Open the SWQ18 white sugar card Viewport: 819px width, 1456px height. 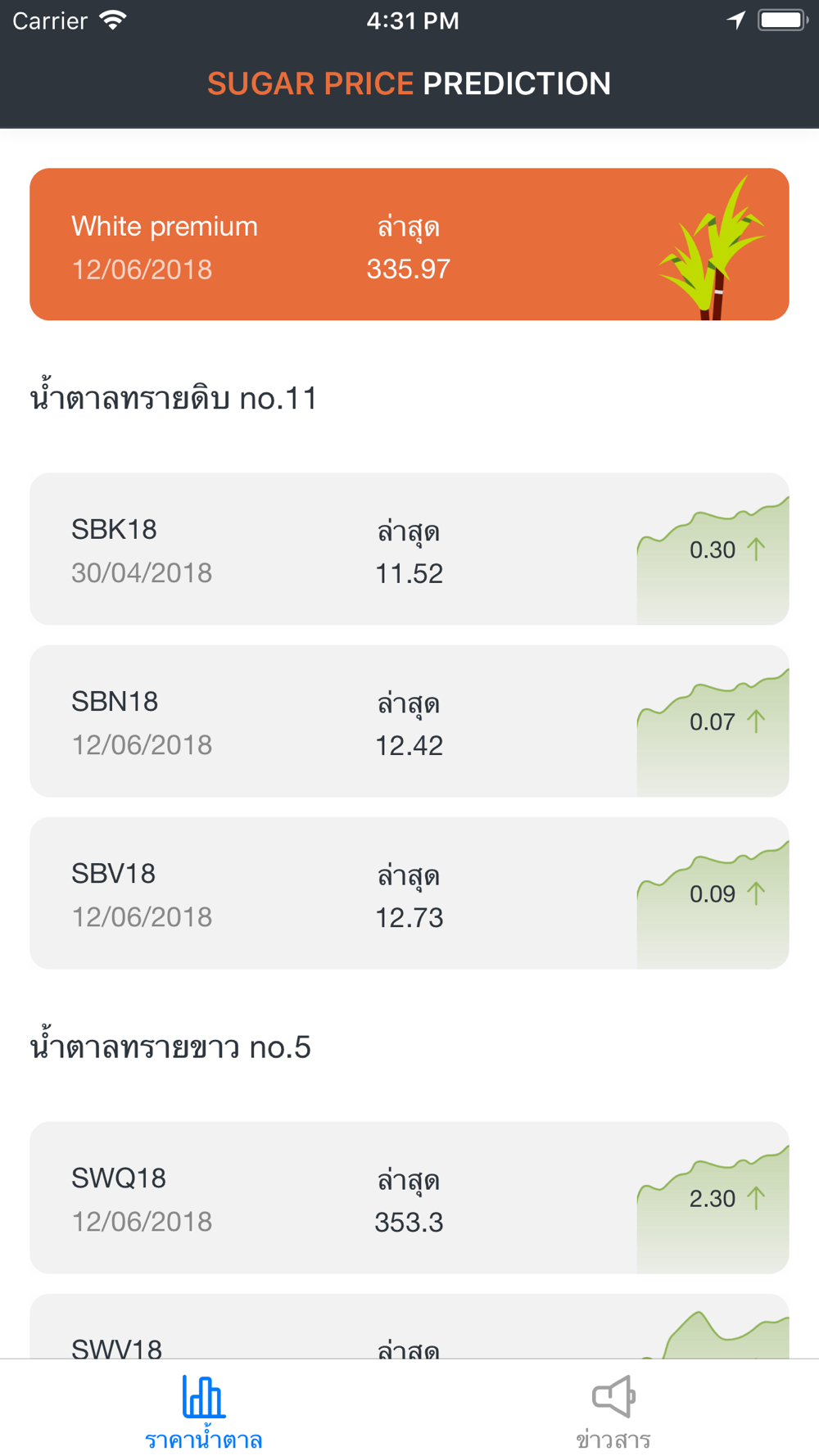coord(409,1197)
